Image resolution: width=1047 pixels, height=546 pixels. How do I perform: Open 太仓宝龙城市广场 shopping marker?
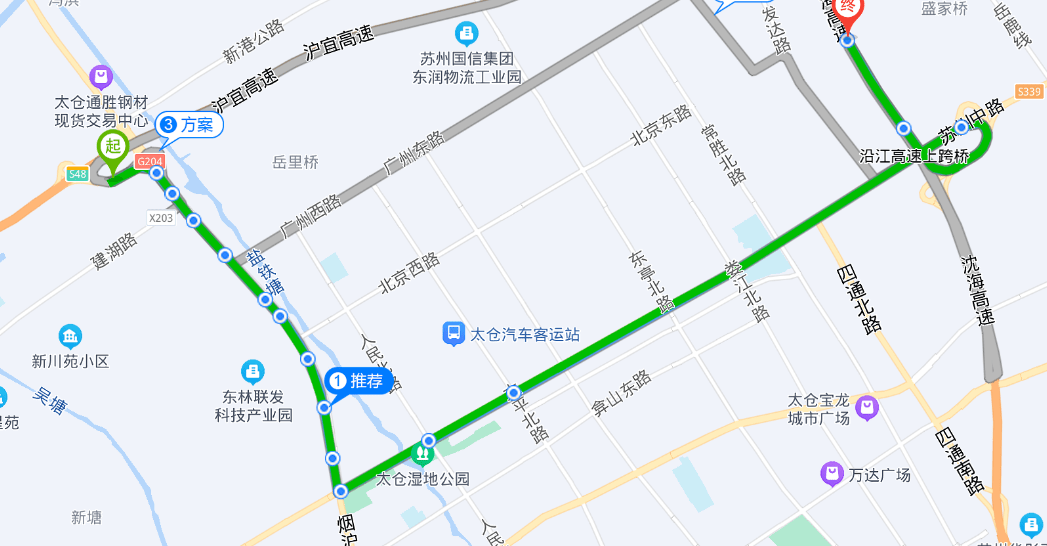tap(866, 407)
